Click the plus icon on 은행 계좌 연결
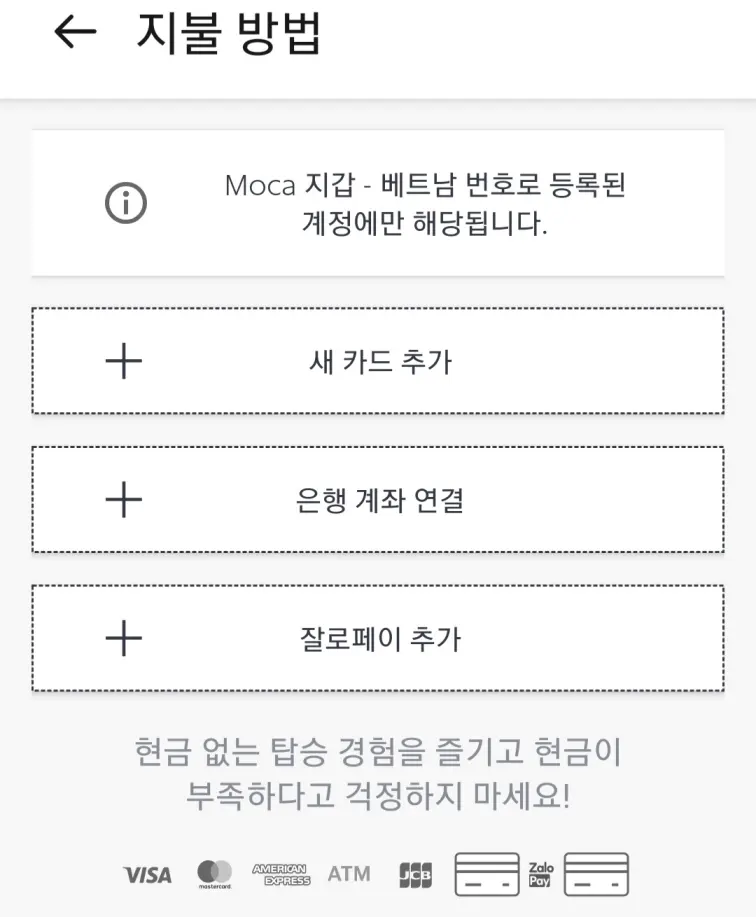This screenshot has width=756, height=917. tap(124, 499)
